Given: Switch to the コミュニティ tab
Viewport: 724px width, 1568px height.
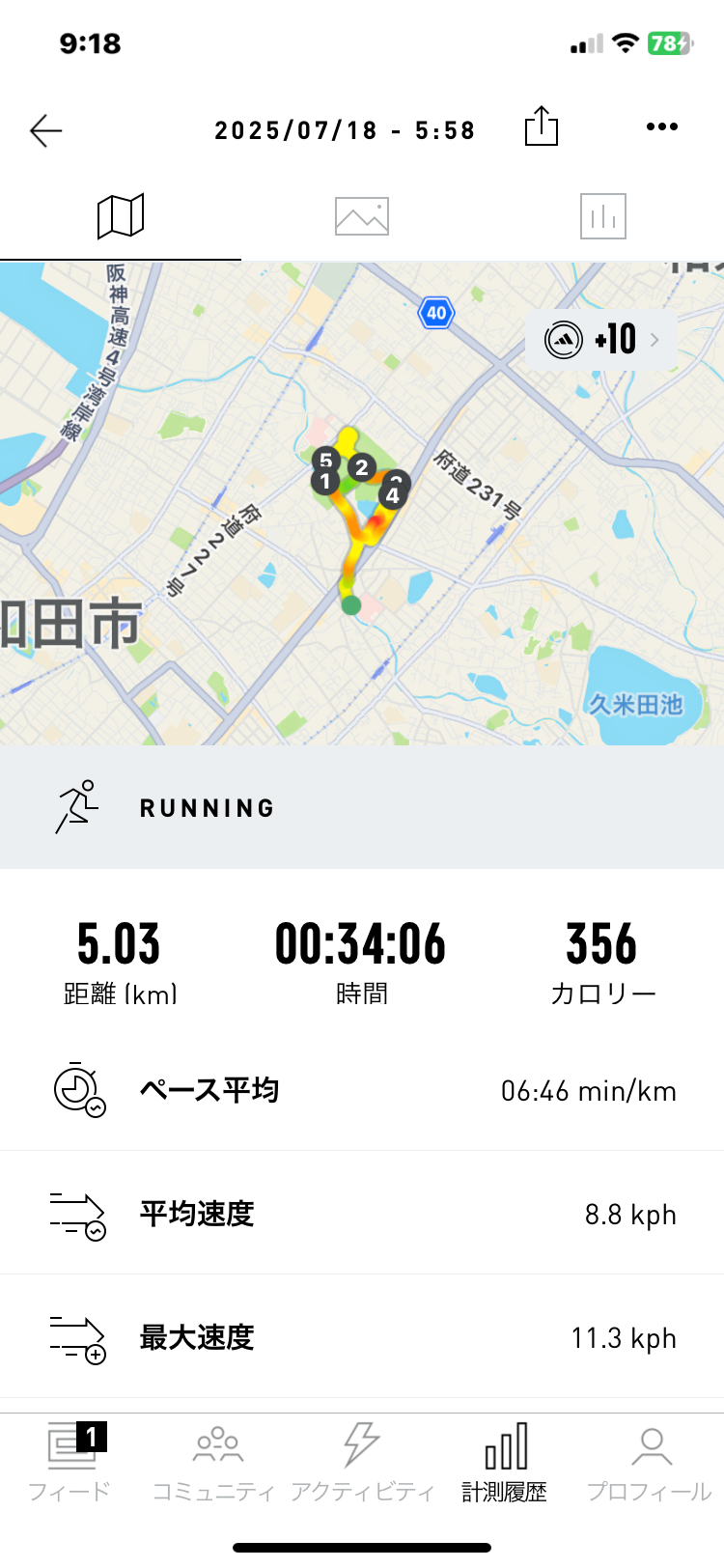Looking at the screenshot, I should [x=215, y=1462].
